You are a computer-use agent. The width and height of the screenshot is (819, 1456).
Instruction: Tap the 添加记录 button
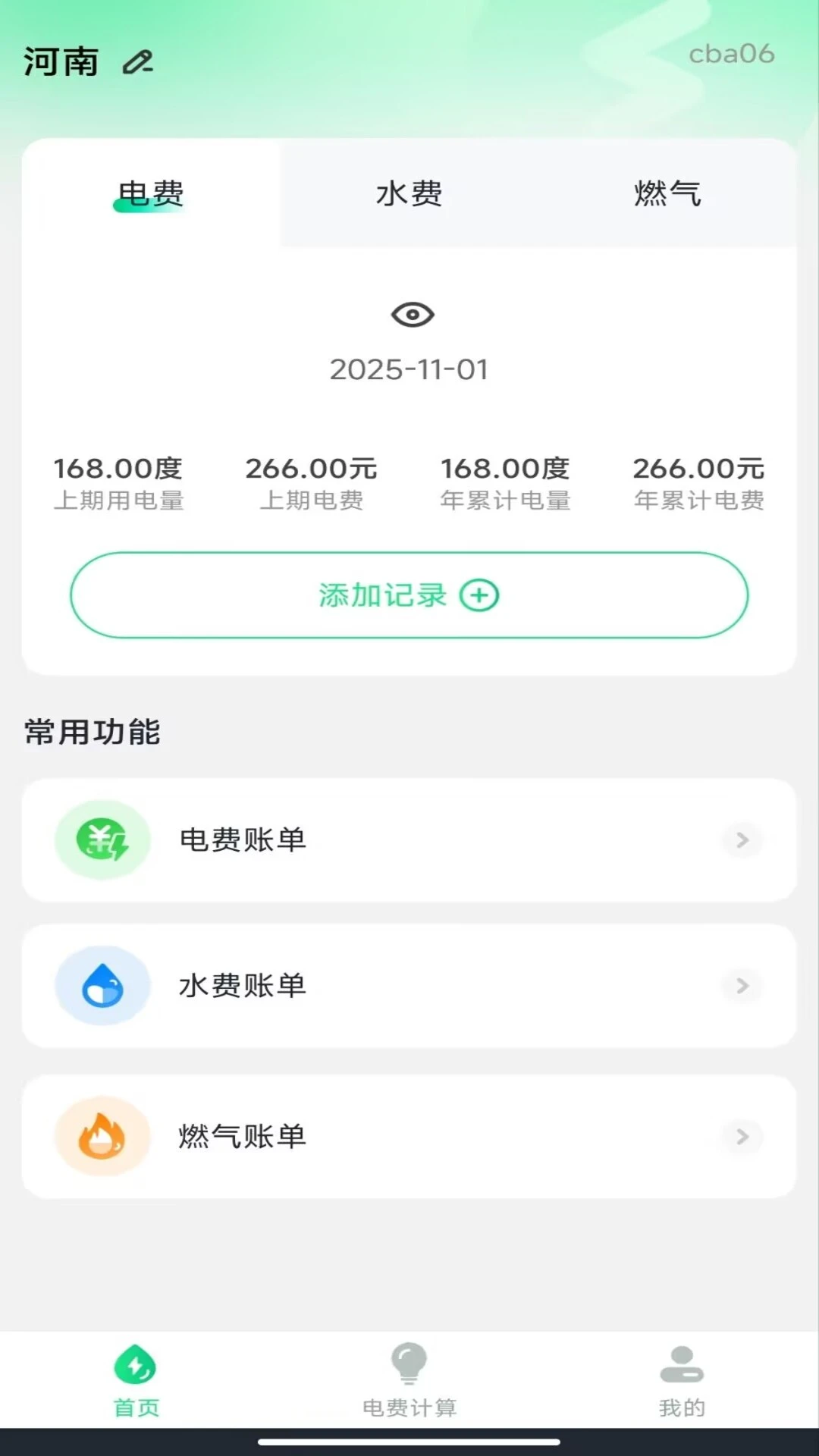[x=409, y=595]
